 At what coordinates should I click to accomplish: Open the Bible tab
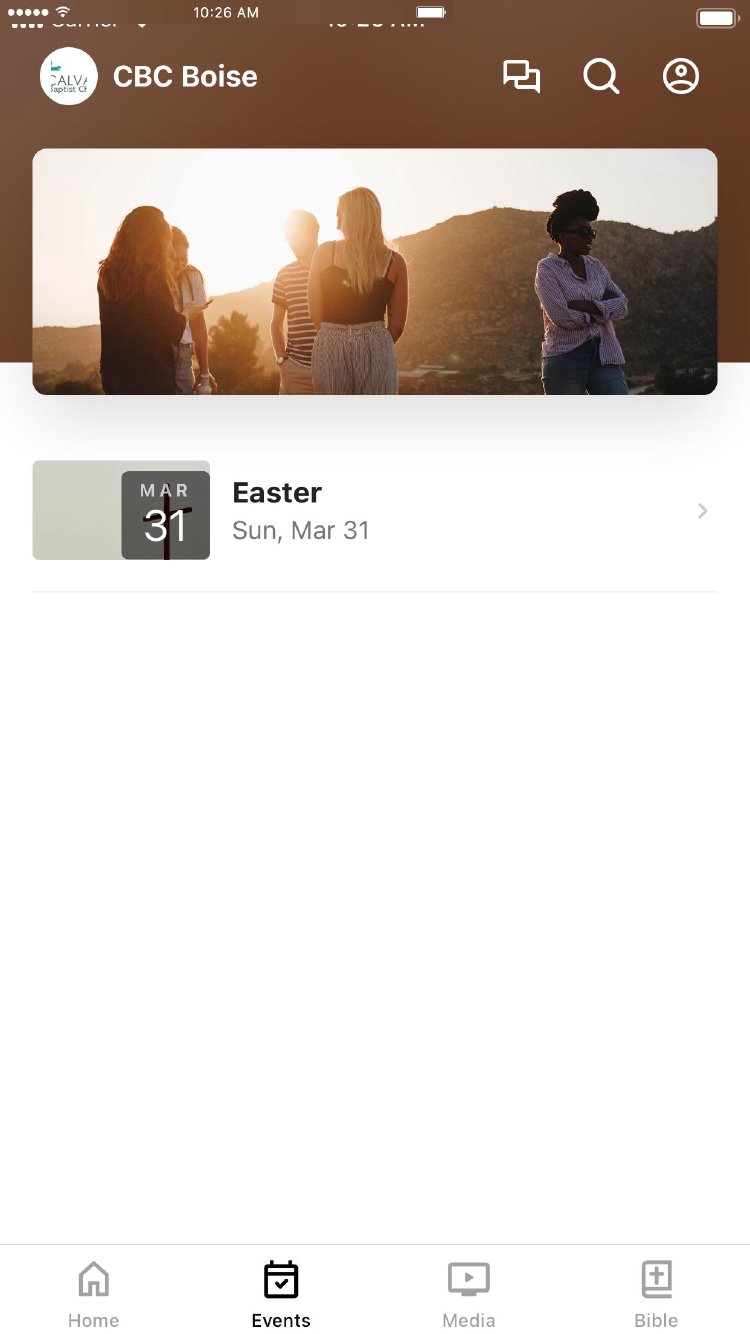click(x=656, y=1294)
